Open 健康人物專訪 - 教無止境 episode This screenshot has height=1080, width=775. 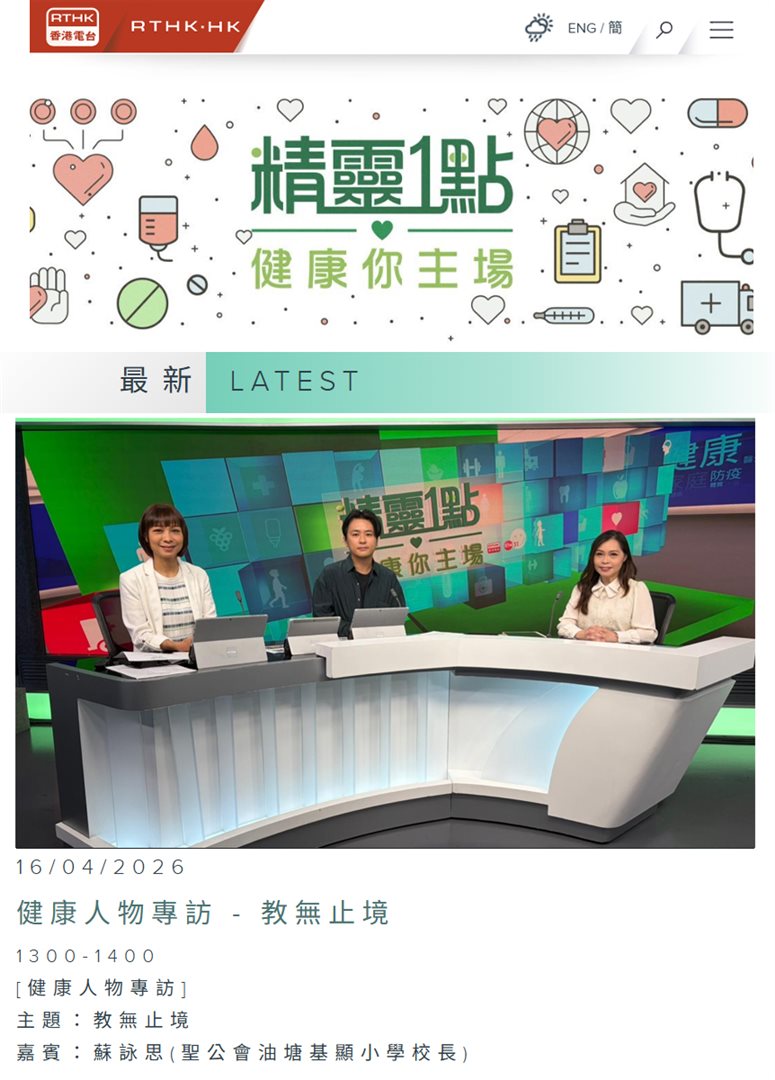[203, 912]
